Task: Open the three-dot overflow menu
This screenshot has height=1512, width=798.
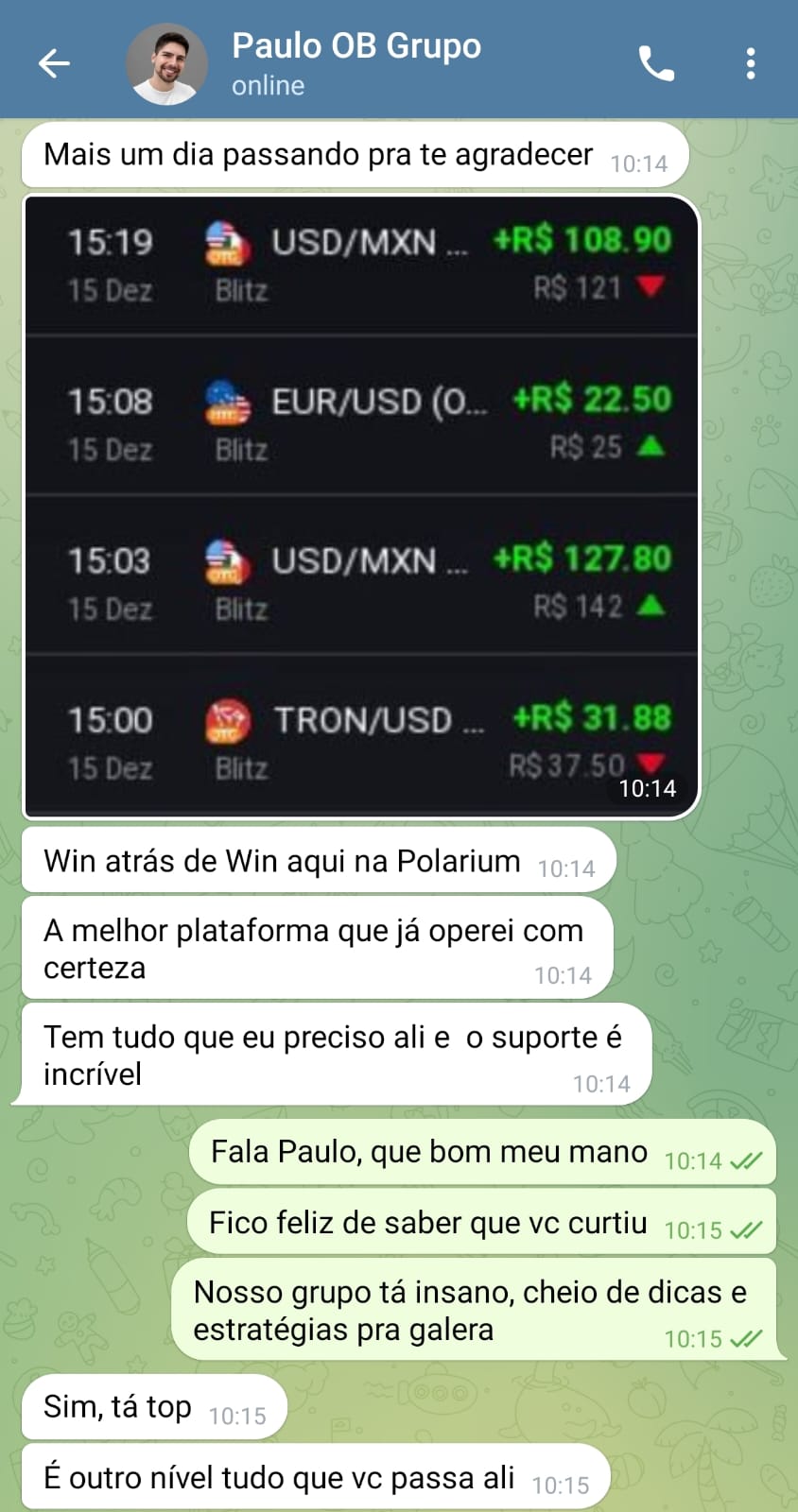Action: (751, 63)
